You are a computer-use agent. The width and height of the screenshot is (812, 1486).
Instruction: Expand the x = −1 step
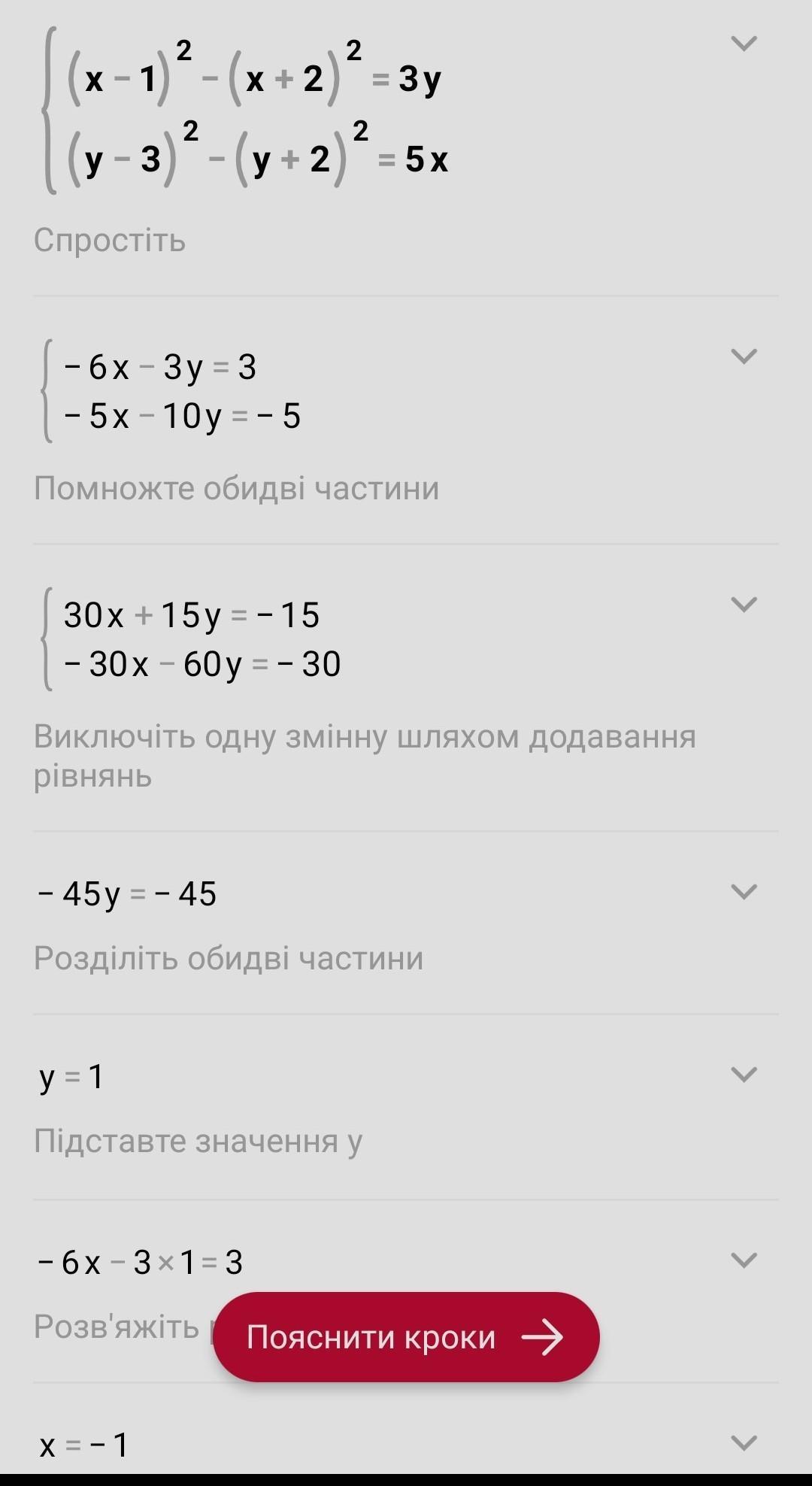tap(744, 1442)
